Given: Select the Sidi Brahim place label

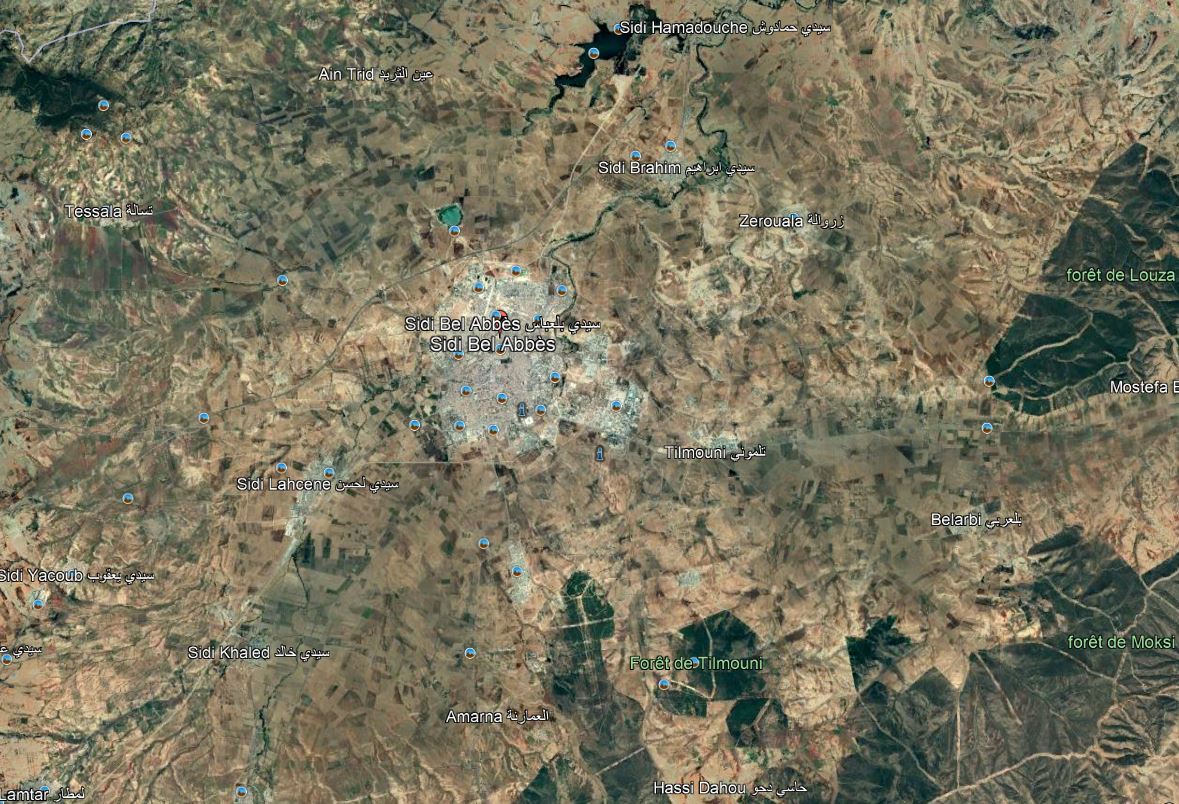Looking at the screenshot, I should pyautogui.click(x=676, y=168).
